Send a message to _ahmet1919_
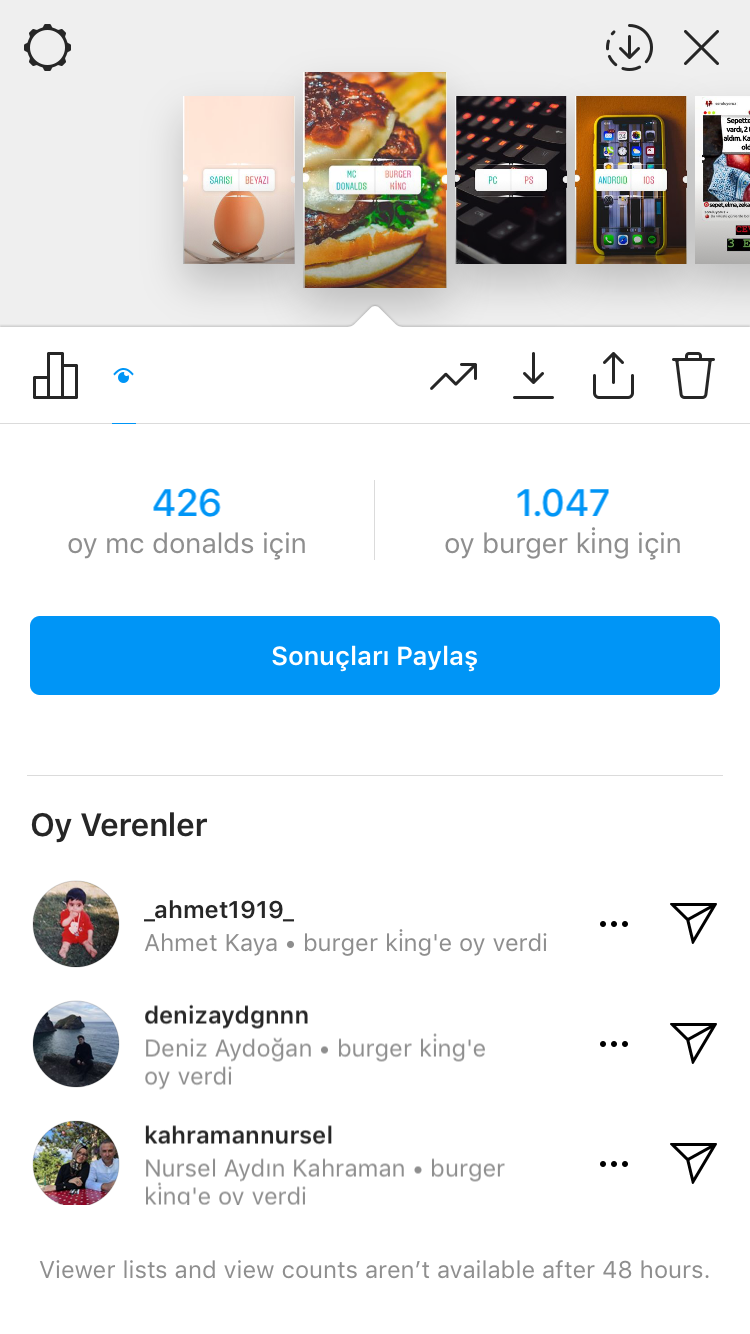Viewport: 750px width, 1334px height. tap(693, 923)
